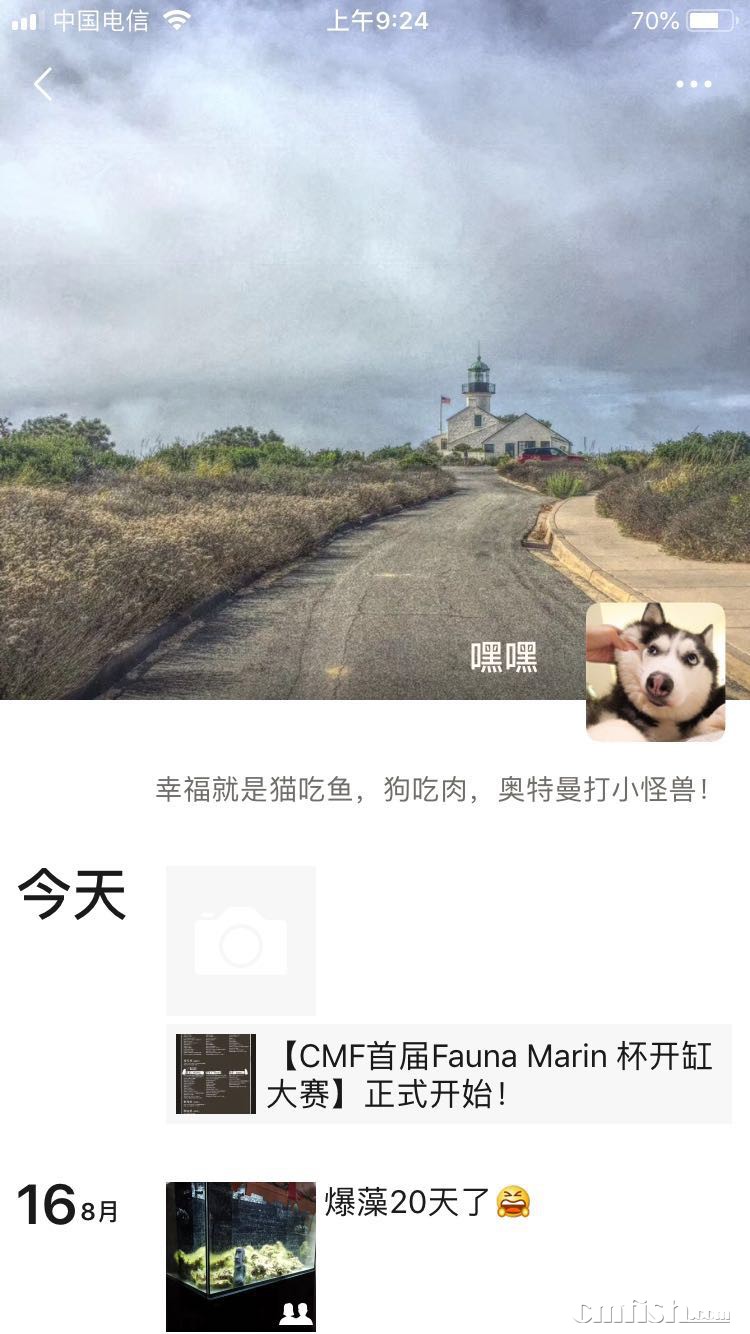Open the August 16 aquarium photo post
The image size is (750, 1334).
(241, 1256)
